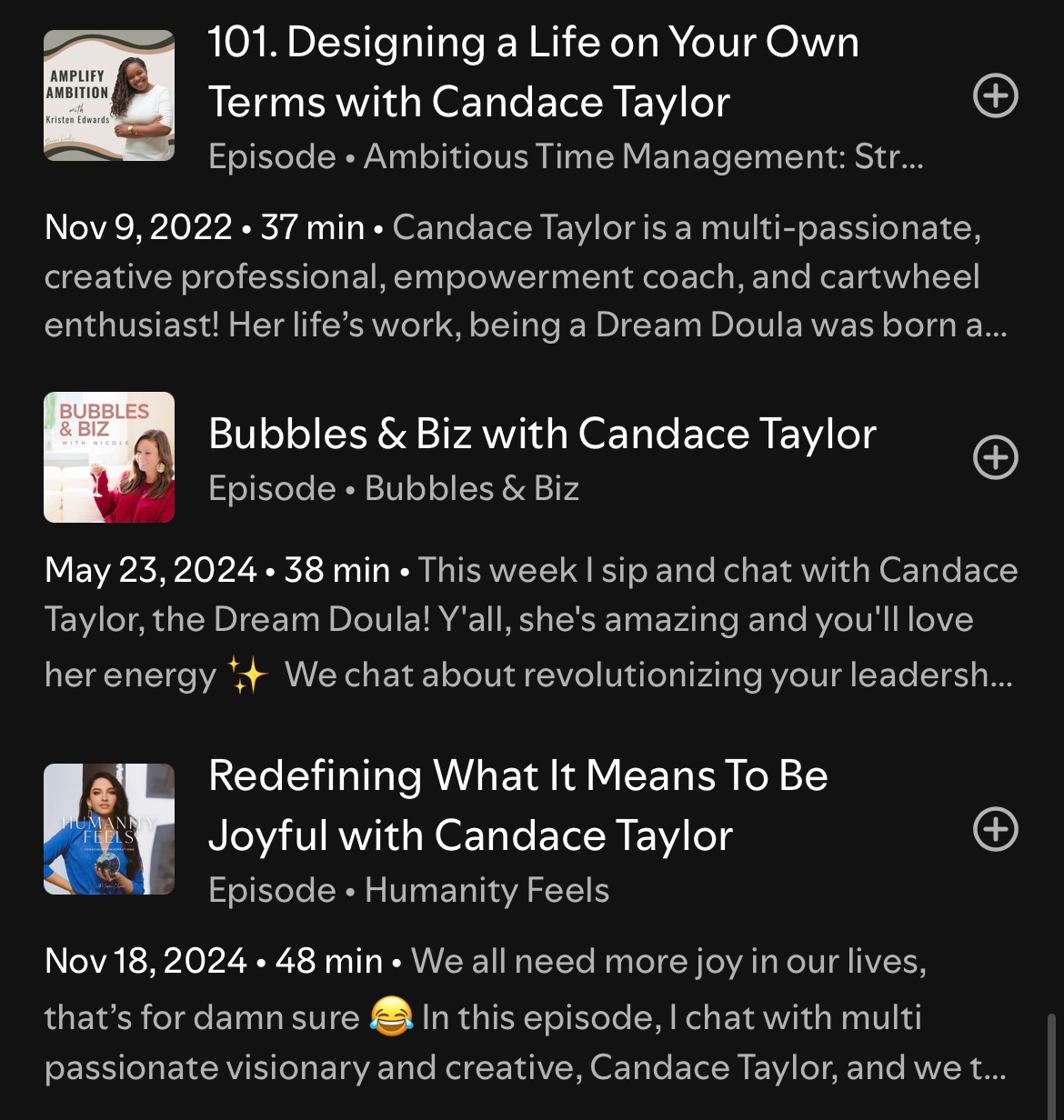Tap the Bubbles & Biz cover artwork
Viewport: 1064px width, 1120px height.
coord(109,457)
